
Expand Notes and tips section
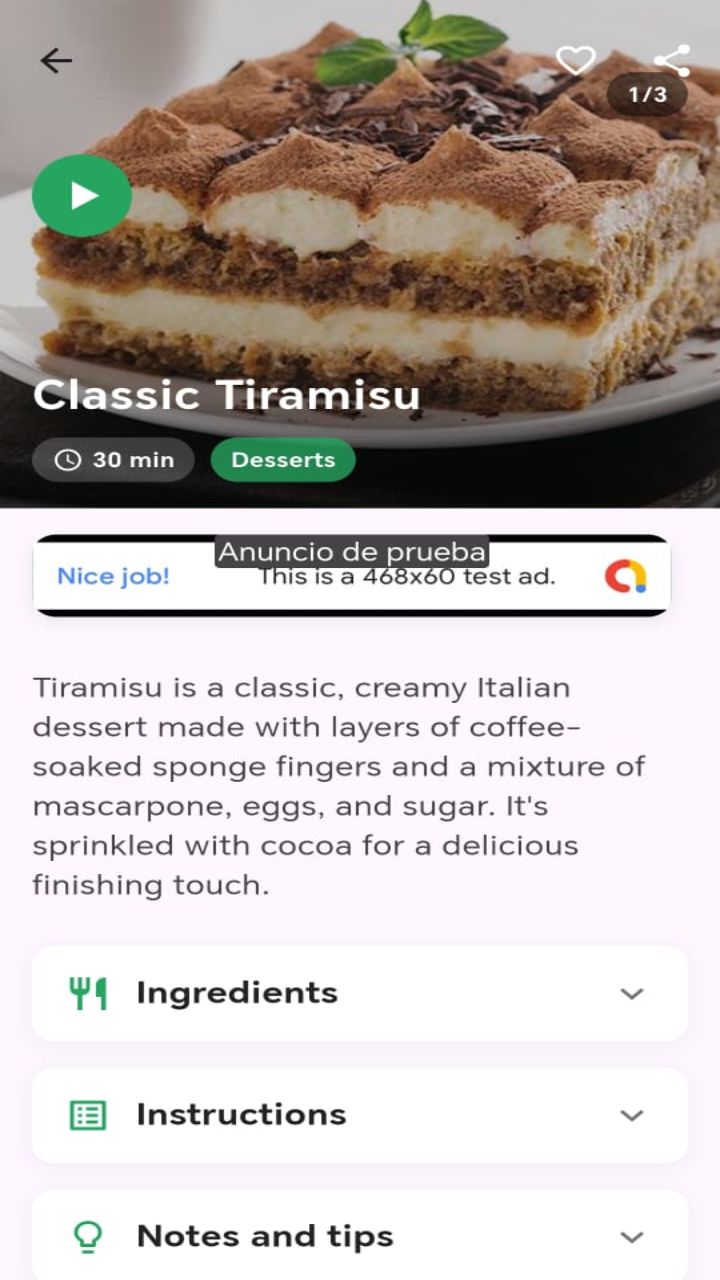(x=360, y=1236)
